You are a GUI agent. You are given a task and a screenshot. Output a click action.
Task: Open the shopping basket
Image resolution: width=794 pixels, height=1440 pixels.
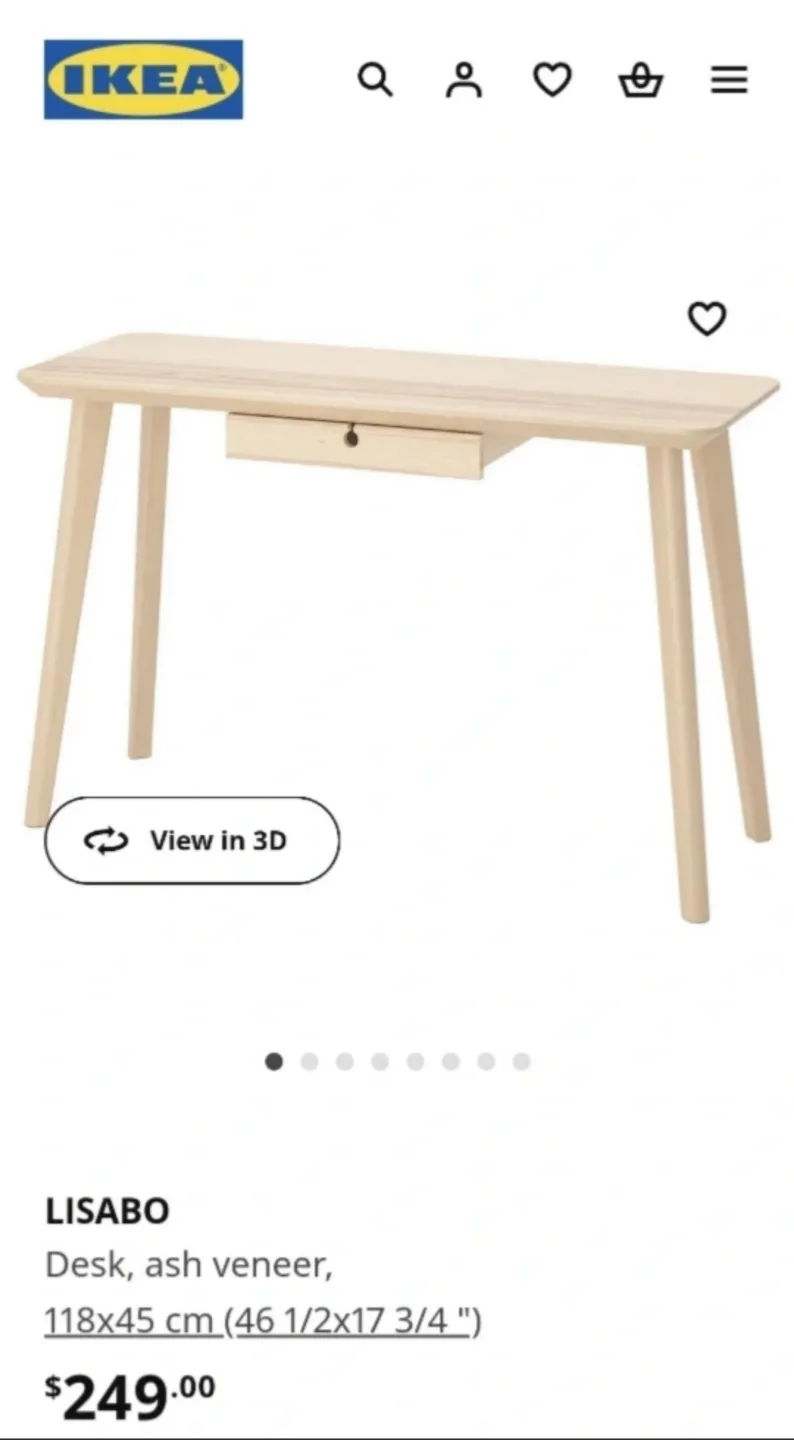point(640,79)
